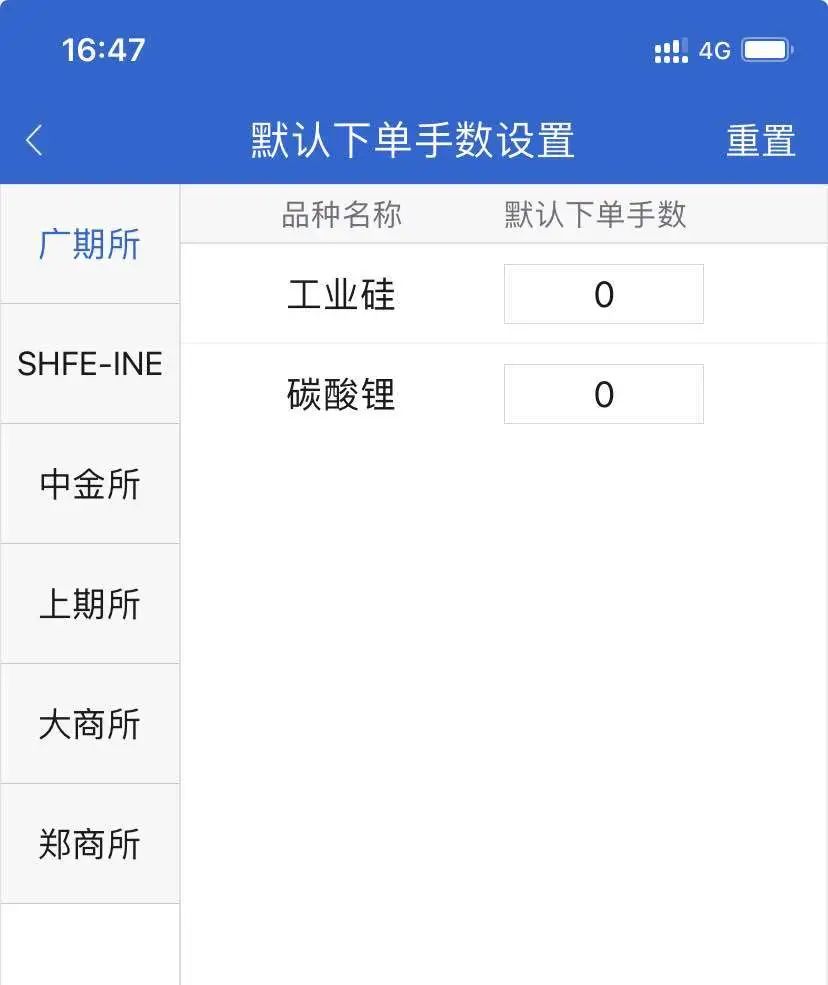Image resolution: width=828 pixels, height=985 pixels.
Task: Switch to the SHFE-INE tab
Action: [x=90, y=364]
